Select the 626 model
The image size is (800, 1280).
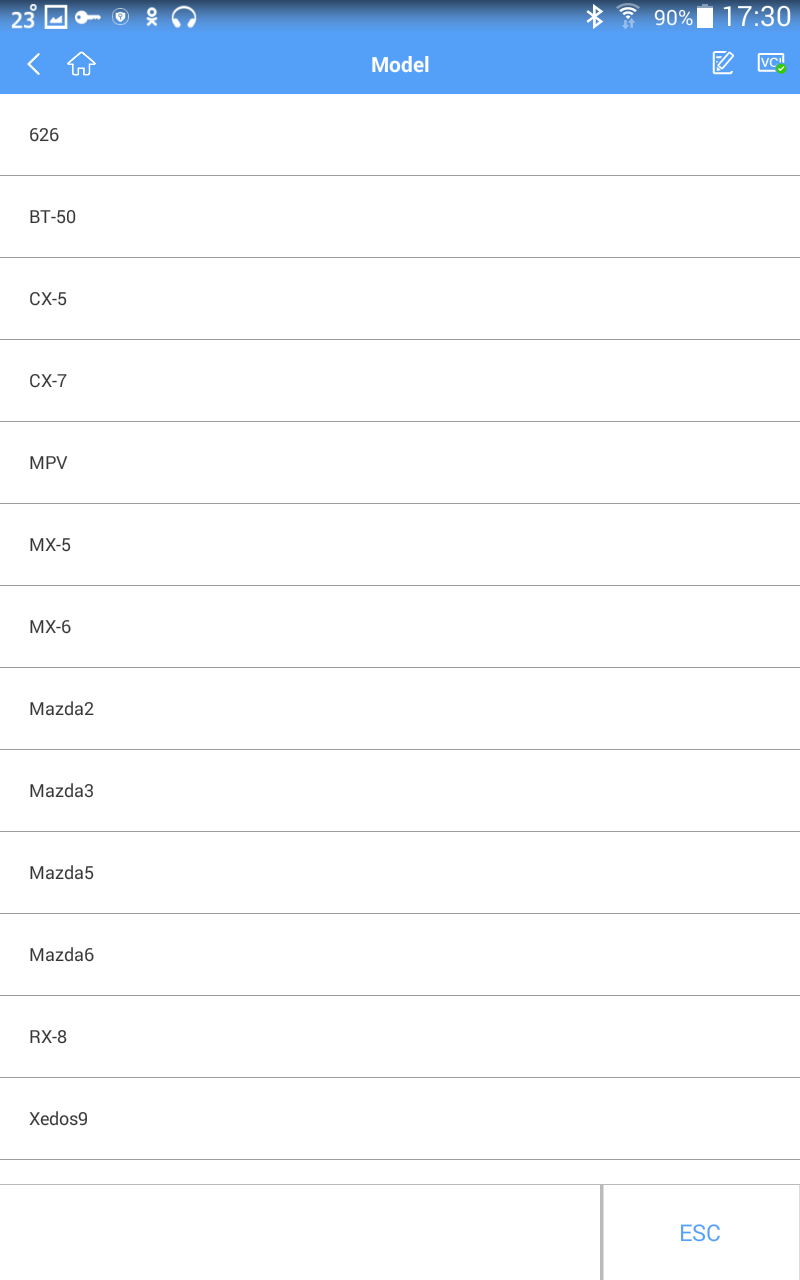(x=400, y=135)
